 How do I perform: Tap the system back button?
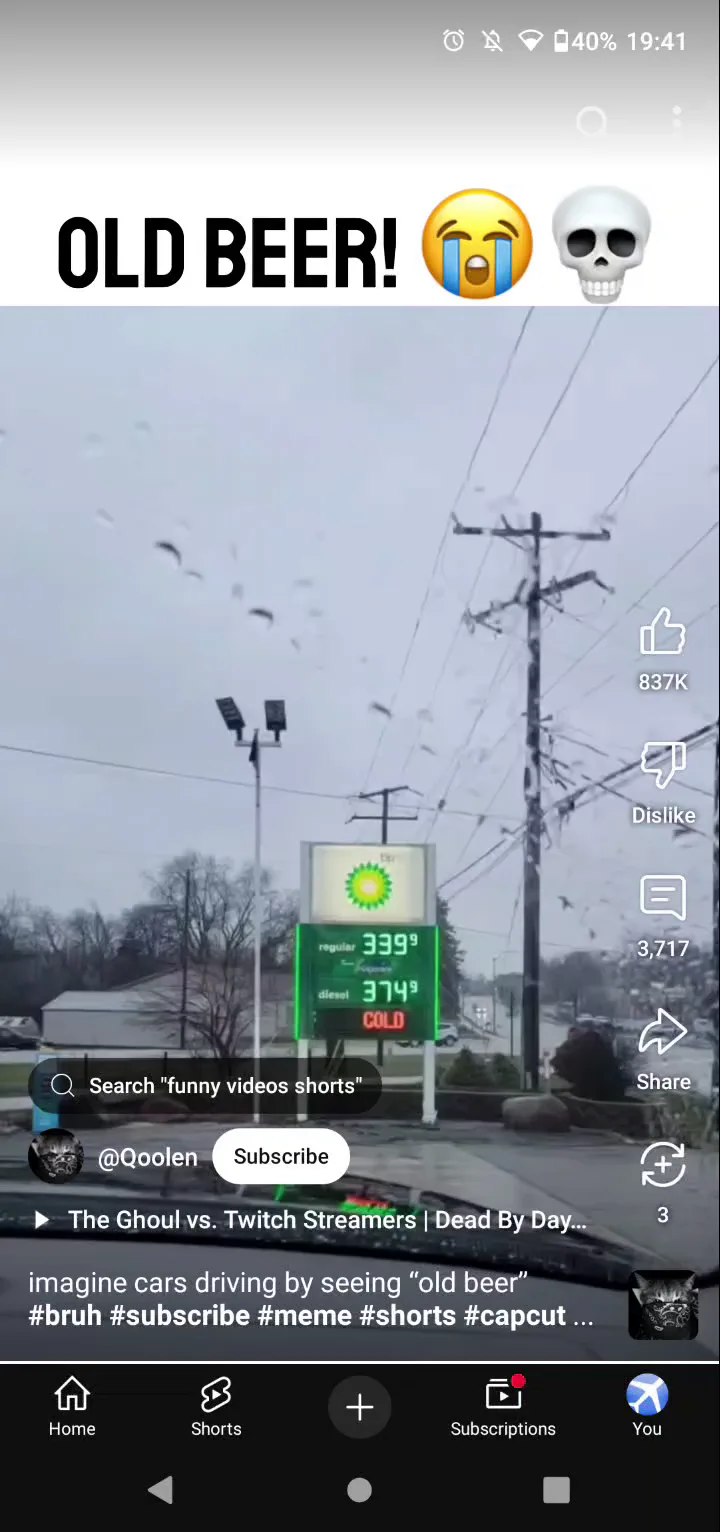tap(161, 1490)
